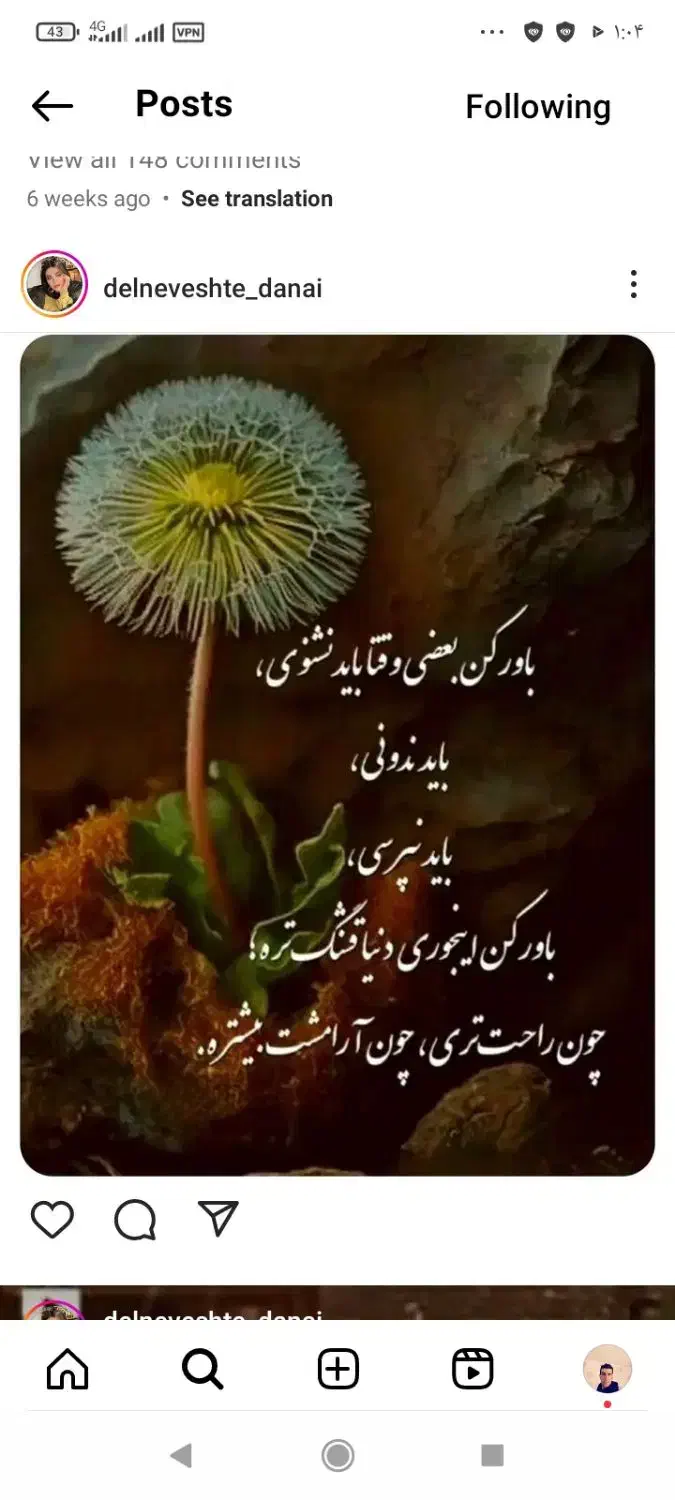Switch to the Search tab
The width and height of the screenshot is (675, 1500).
tap(203, 1369)
